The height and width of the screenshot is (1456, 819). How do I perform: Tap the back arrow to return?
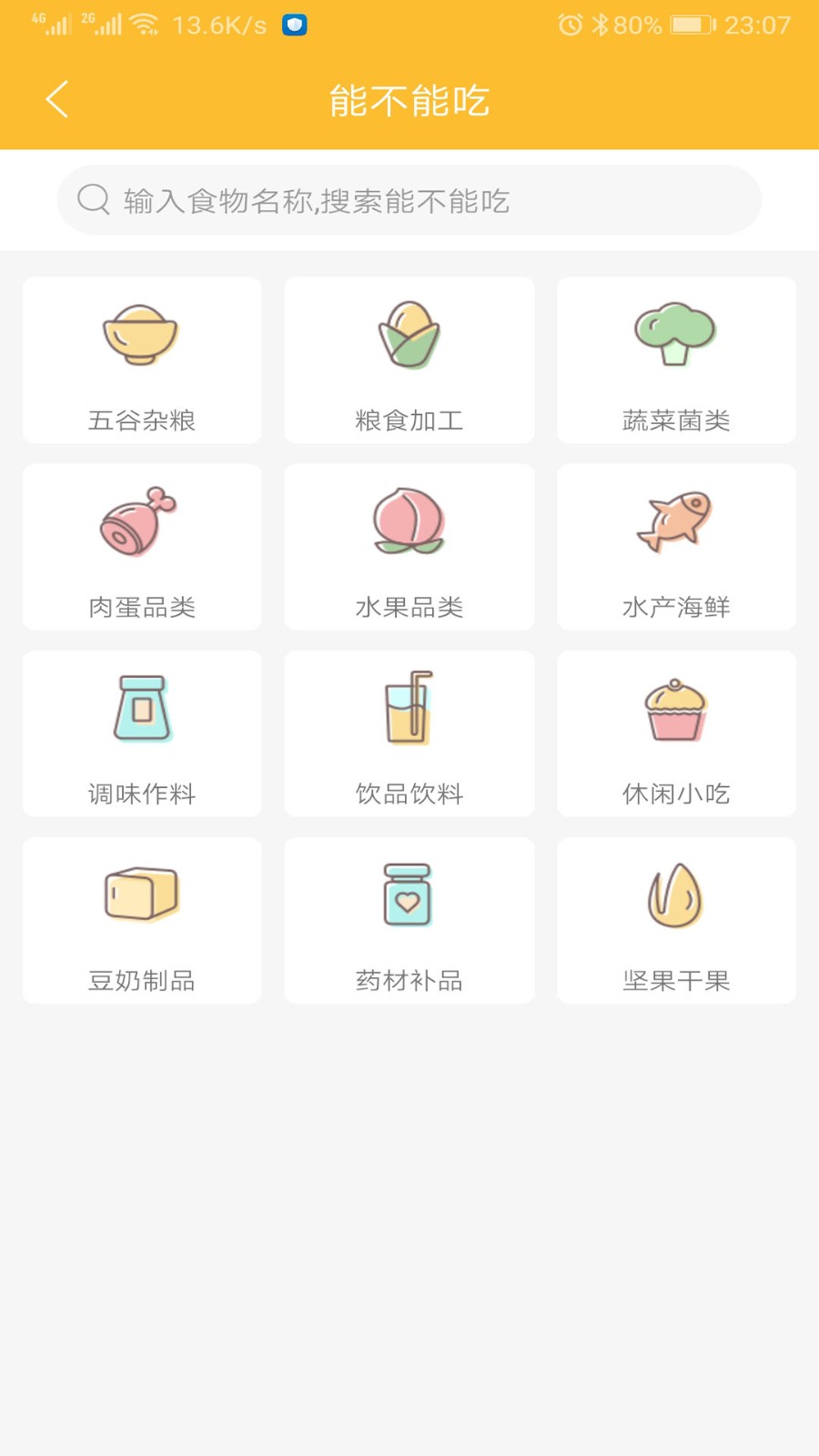56,100
